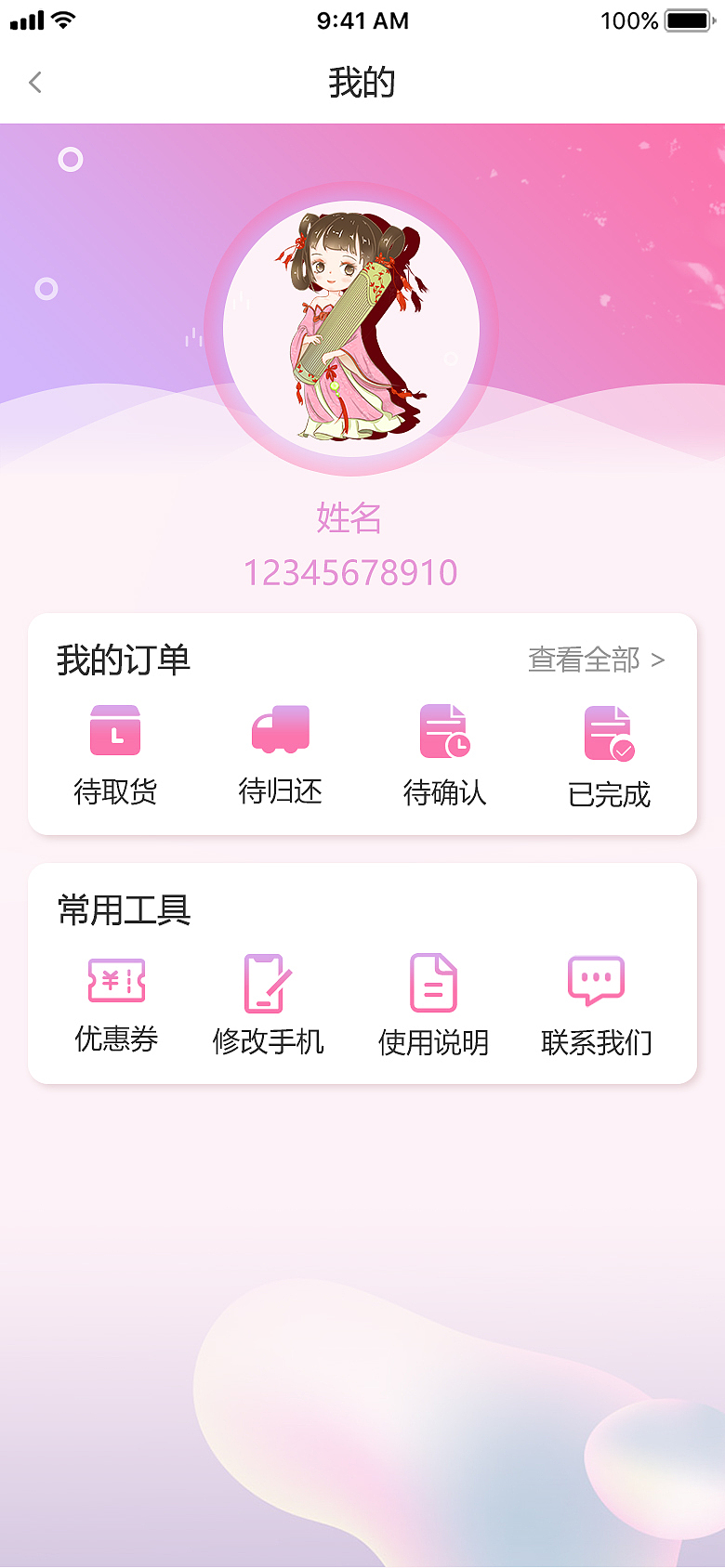Tap the back chevron at the top left
The height and width of the screenshot is (1568, 725).
[34, 83]
